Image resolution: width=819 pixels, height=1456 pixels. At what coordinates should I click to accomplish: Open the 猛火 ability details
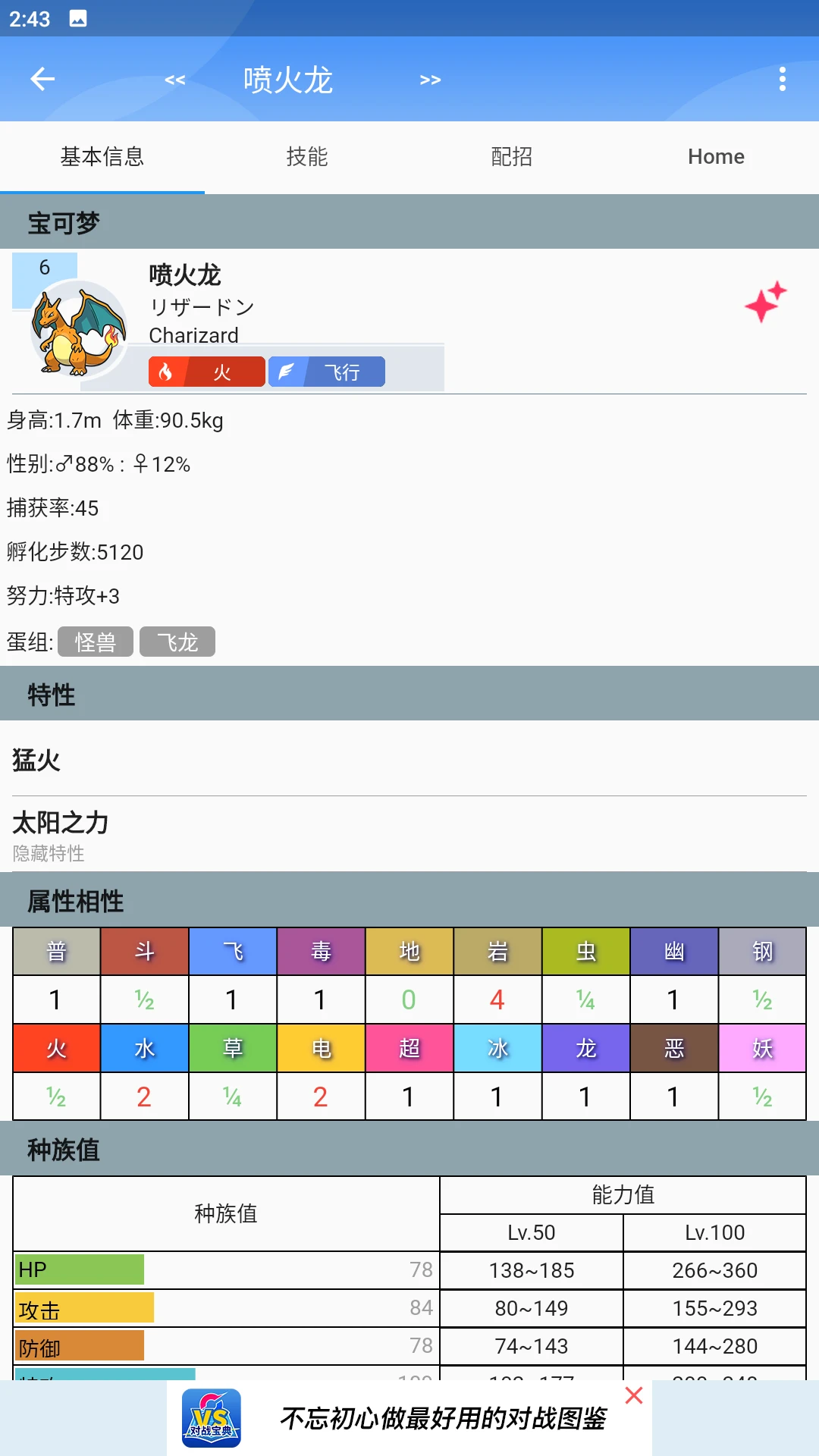click(36, 760)
